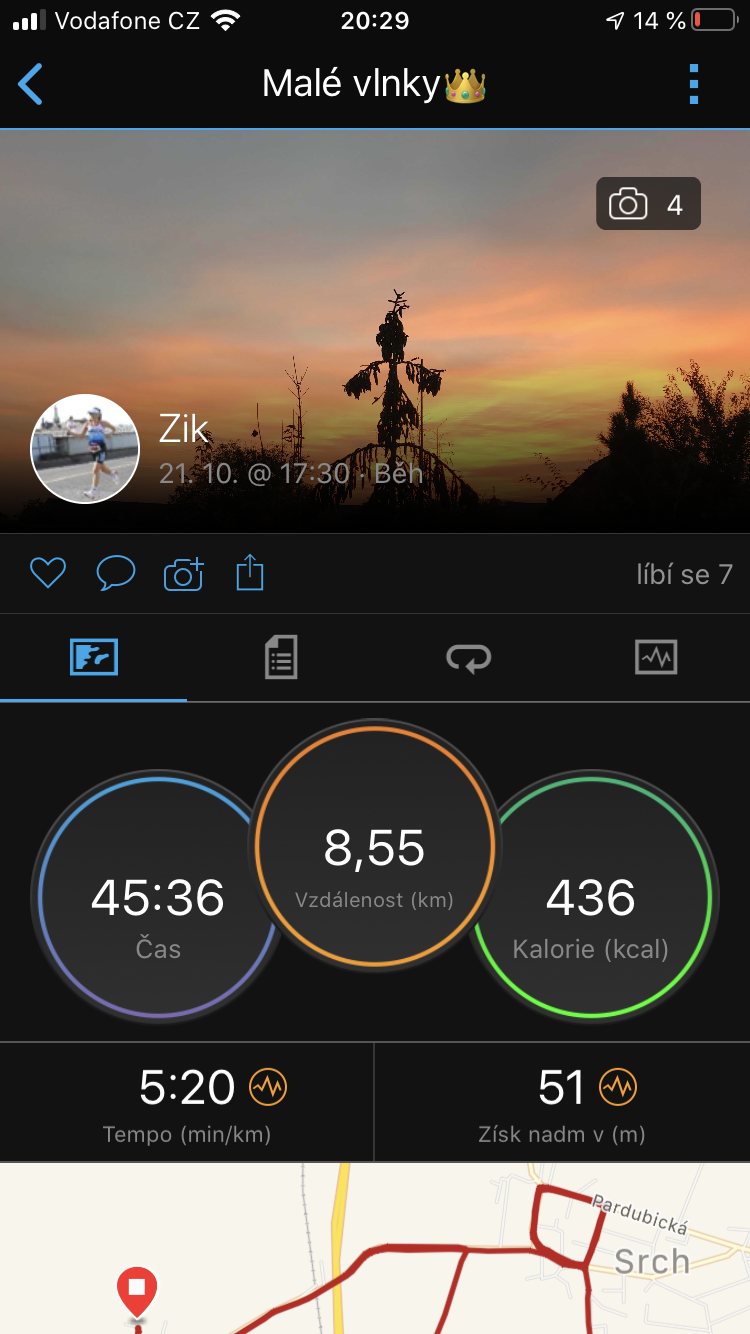This screenshot has height=1334, width=750.
Task: Select the overview summary tab
Action: pyautogui.click(x=94, y=658)
